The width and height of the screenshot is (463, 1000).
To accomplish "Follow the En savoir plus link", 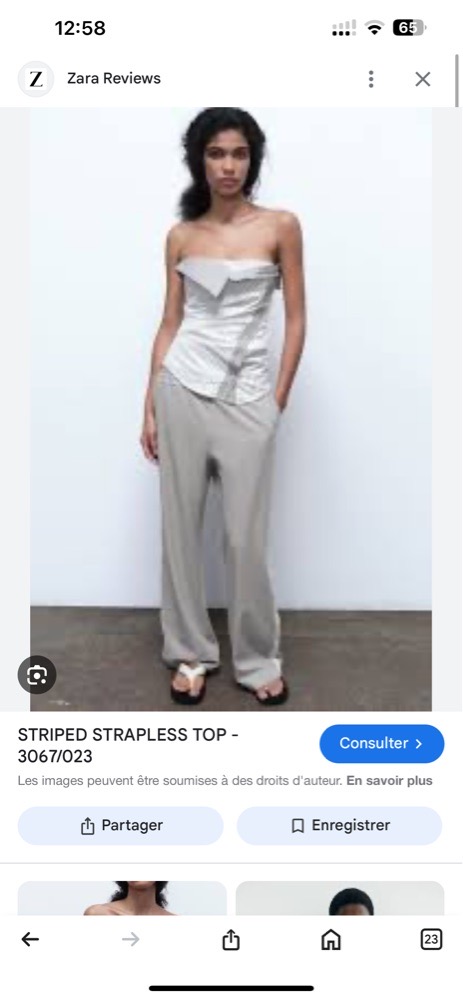I will [389, 781].
